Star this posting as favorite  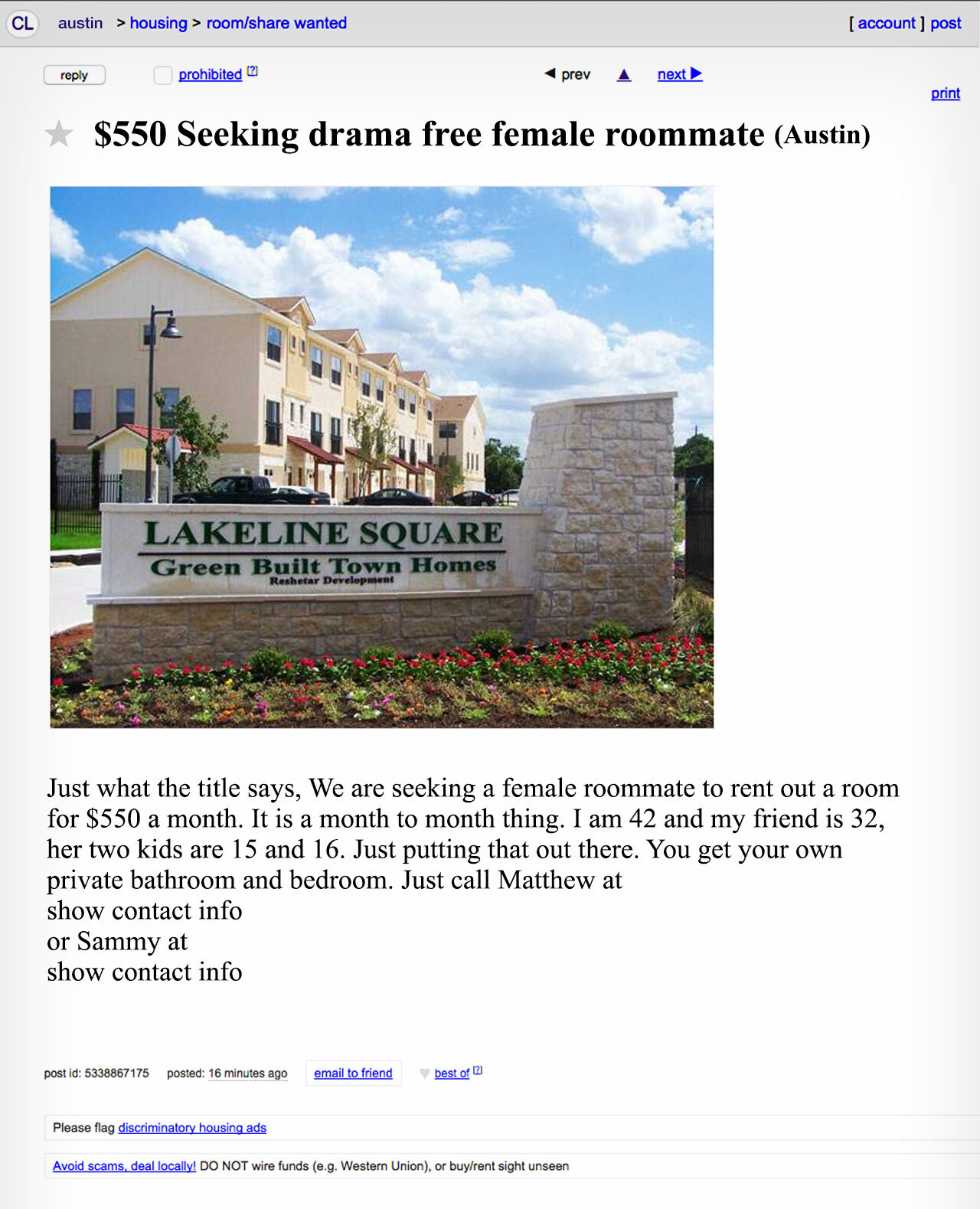coord(59,135)
